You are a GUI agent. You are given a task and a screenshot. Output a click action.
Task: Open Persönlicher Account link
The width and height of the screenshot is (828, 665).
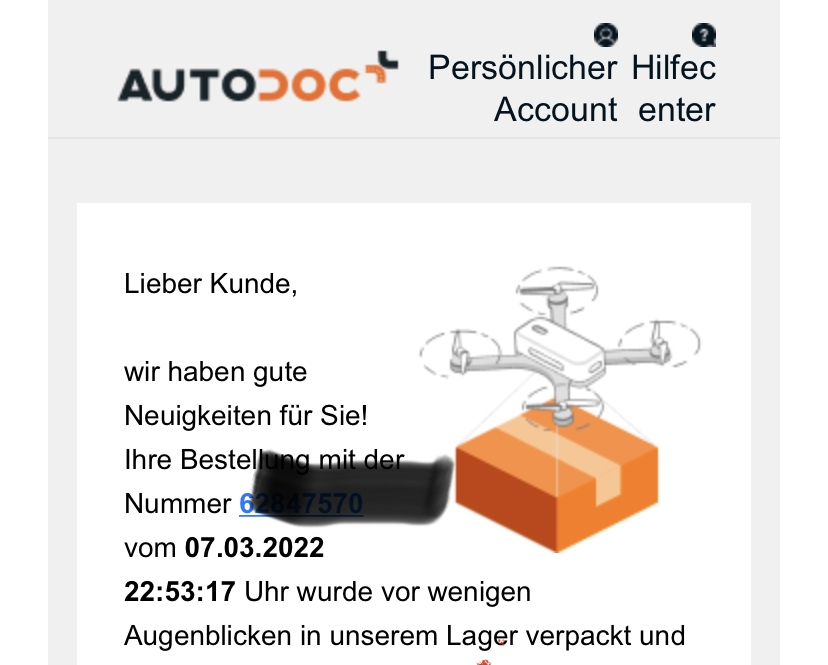pyautogui.click(x=523, y=87)
